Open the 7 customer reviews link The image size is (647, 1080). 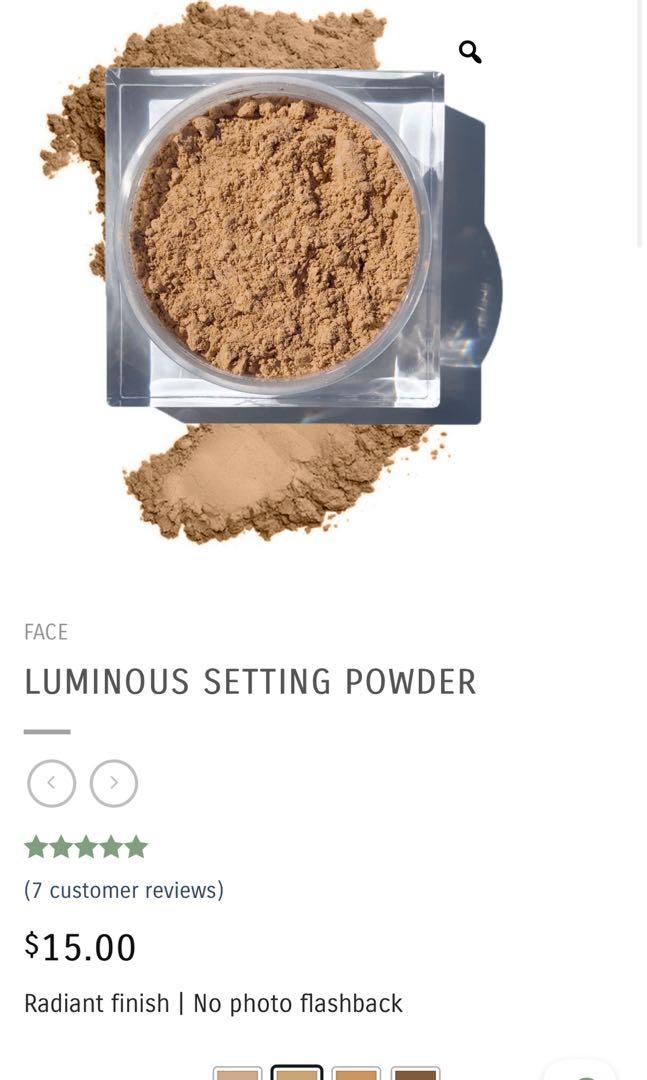coord(124,890)
